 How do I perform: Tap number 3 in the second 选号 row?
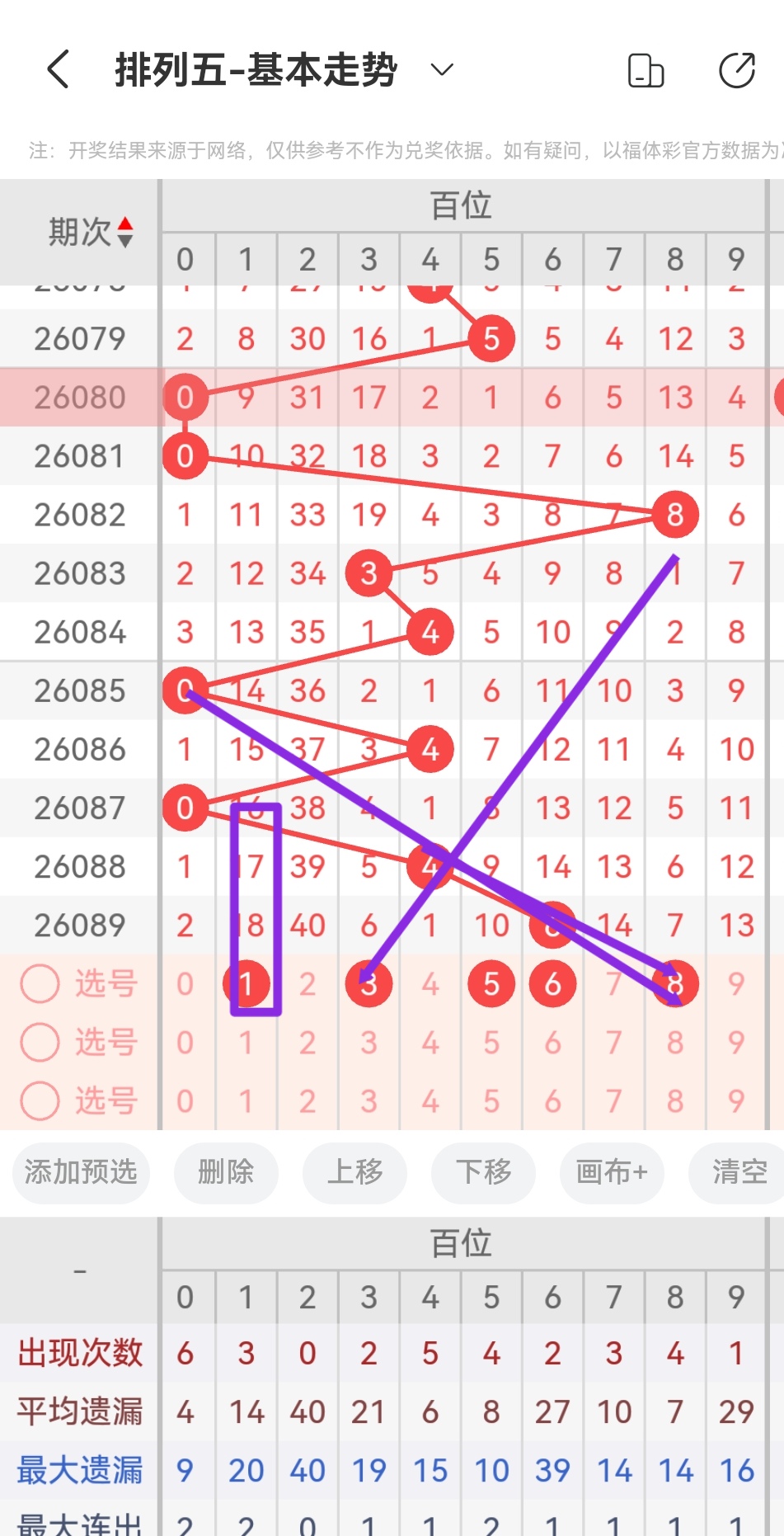(x=369, y=1042)
